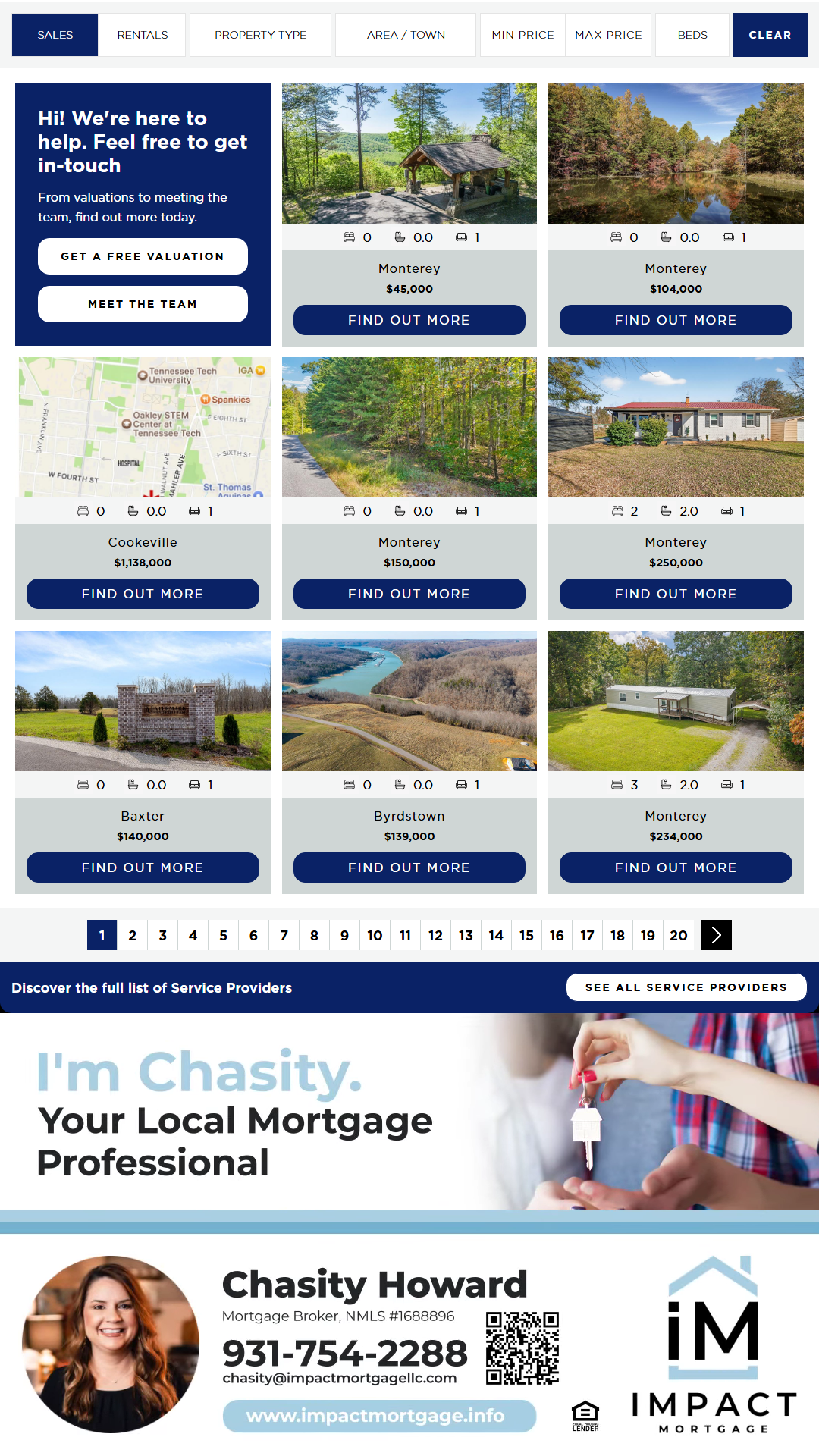Find out more about $1,138,000 Cookeville listing
Image resolution: width=819 pixels, height=1456 pixels.
[x=143, y=594]
